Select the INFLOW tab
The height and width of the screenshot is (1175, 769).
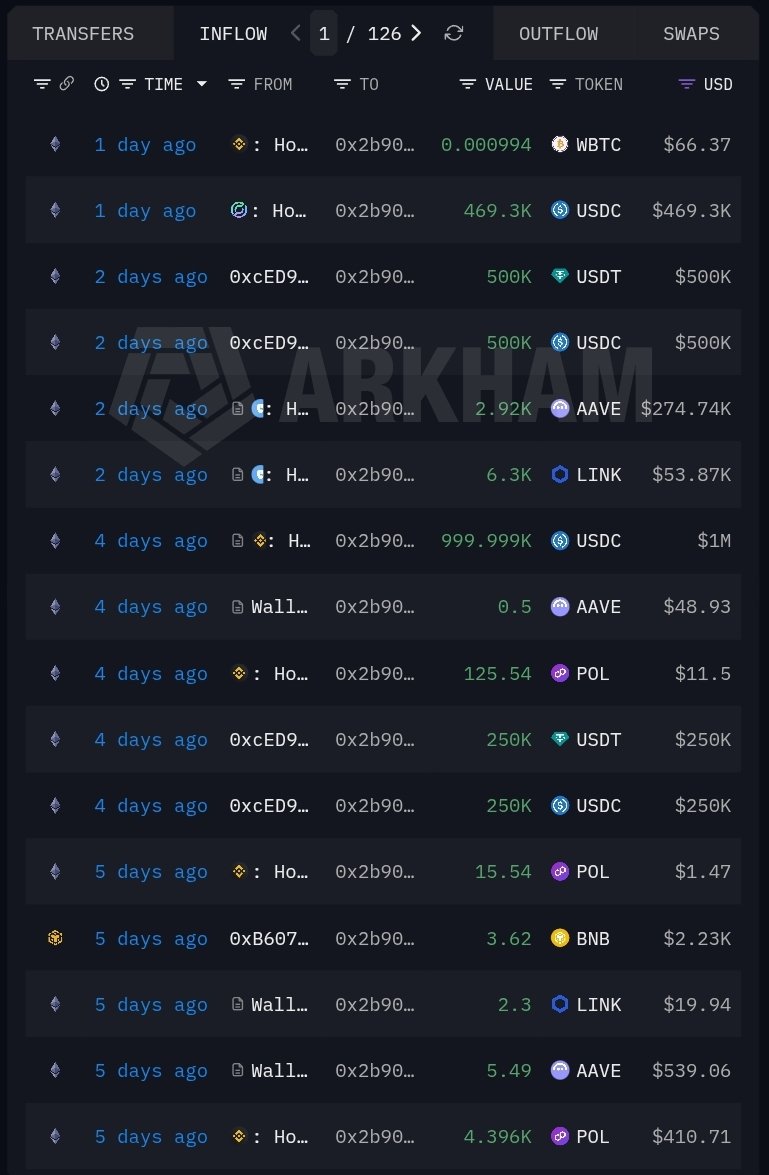233,34
